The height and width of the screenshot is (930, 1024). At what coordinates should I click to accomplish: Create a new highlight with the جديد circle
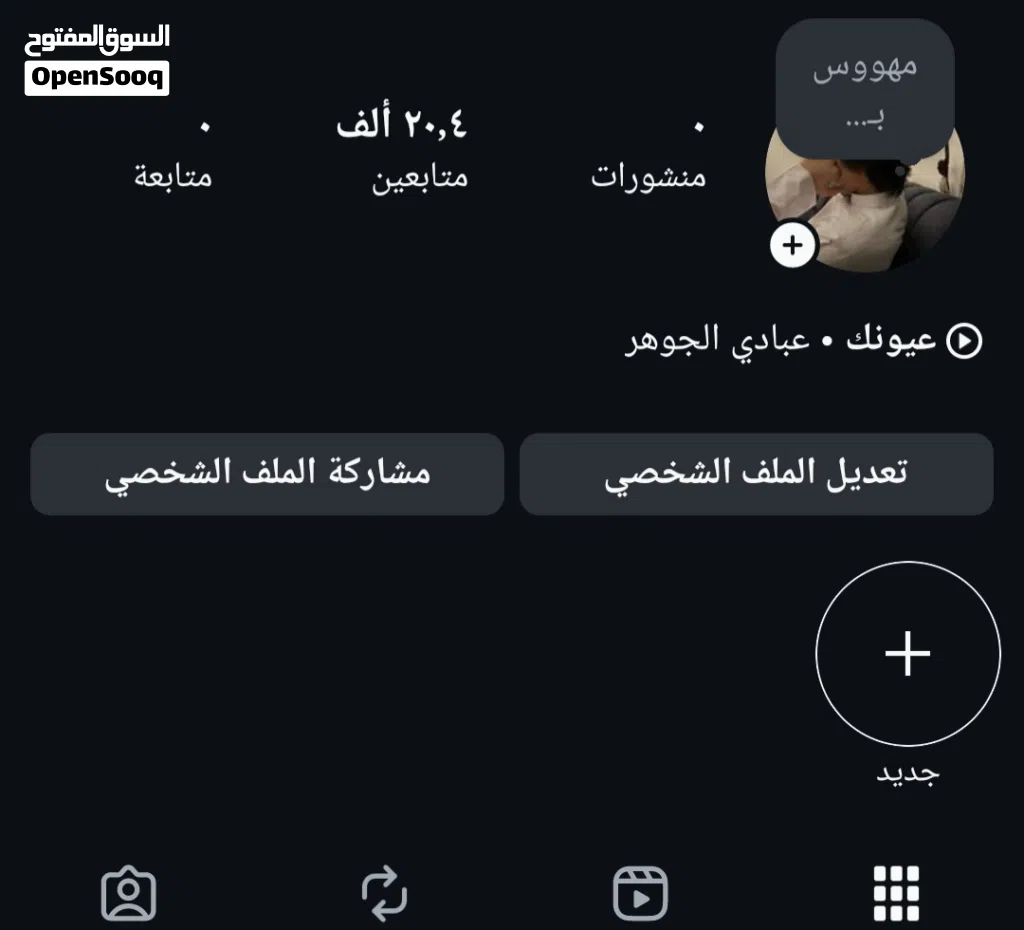tap(907, 654)
